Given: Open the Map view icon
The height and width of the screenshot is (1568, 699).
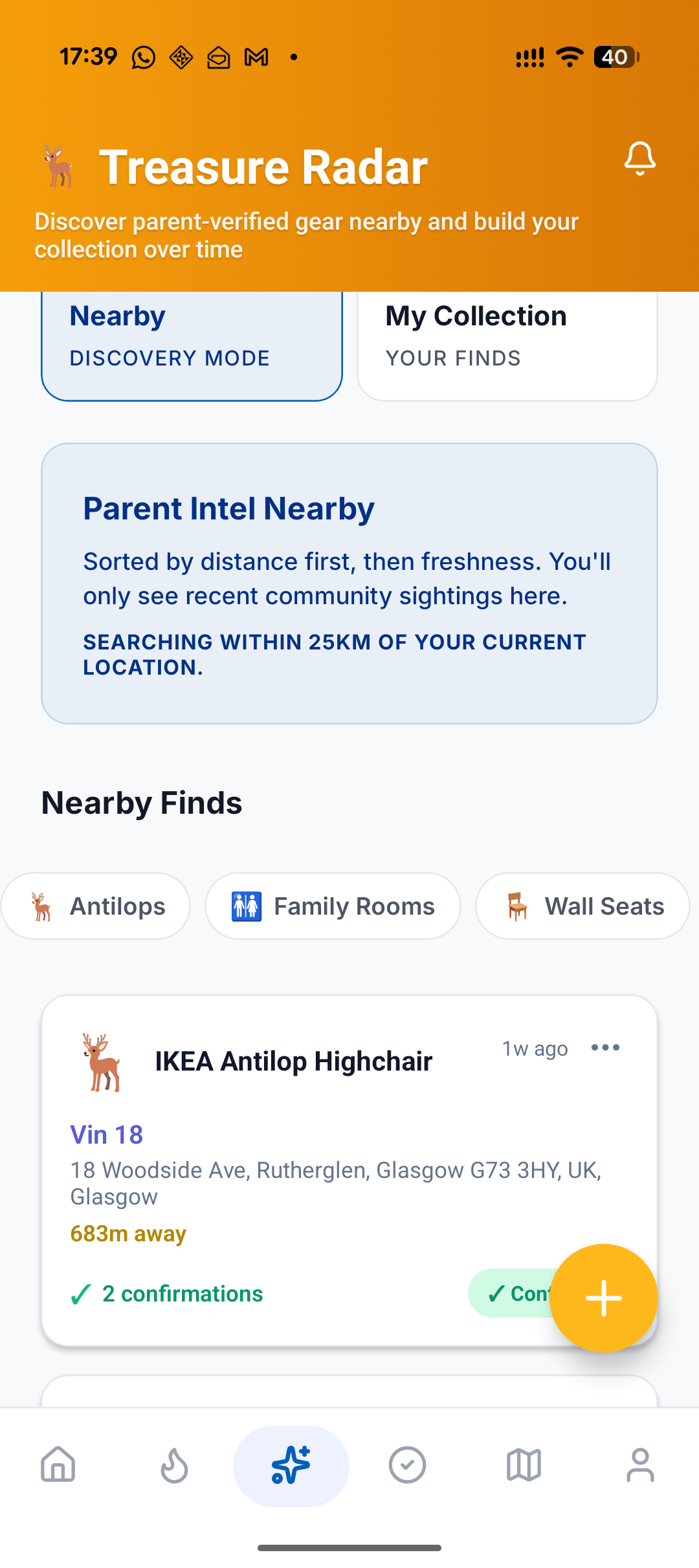Looking at the screenshot, I should 524,1465.
